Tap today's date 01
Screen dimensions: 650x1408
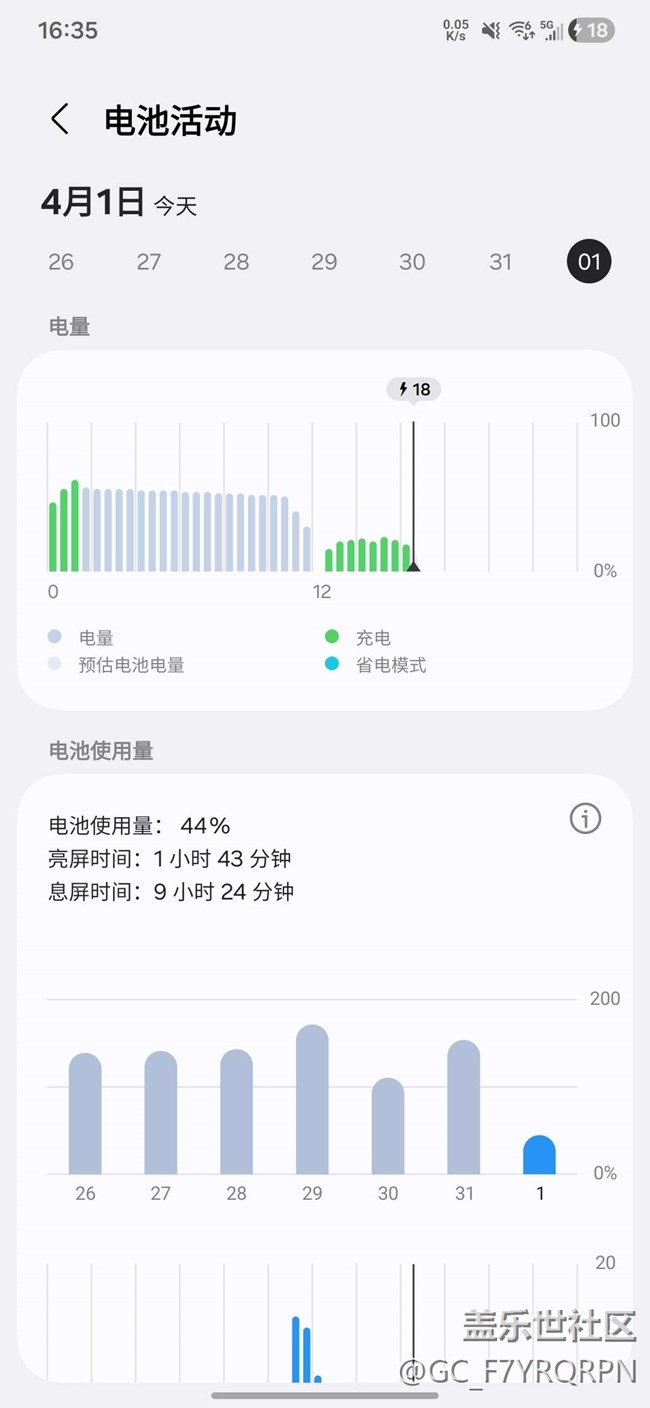pos(589,262)
